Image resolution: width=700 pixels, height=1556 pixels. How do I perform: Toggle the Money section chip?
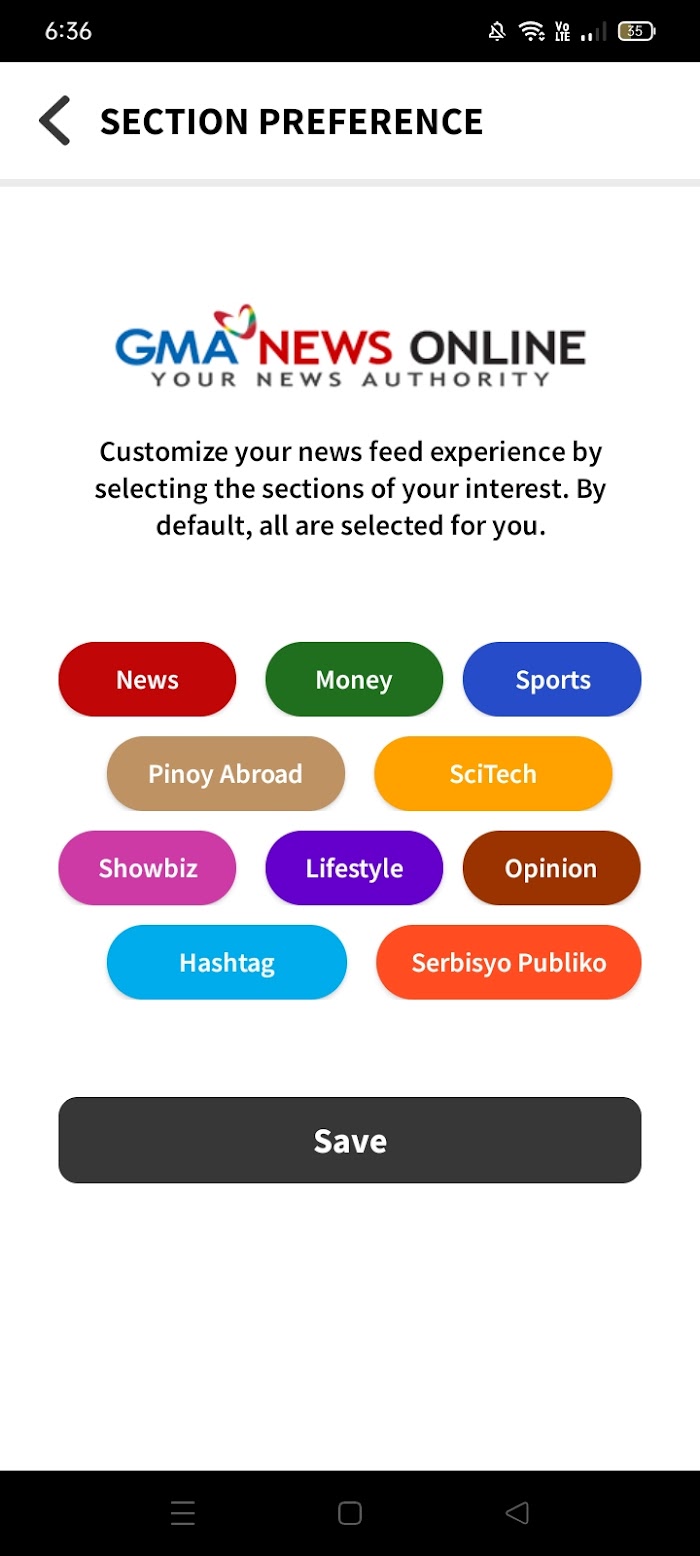[354, 680]
